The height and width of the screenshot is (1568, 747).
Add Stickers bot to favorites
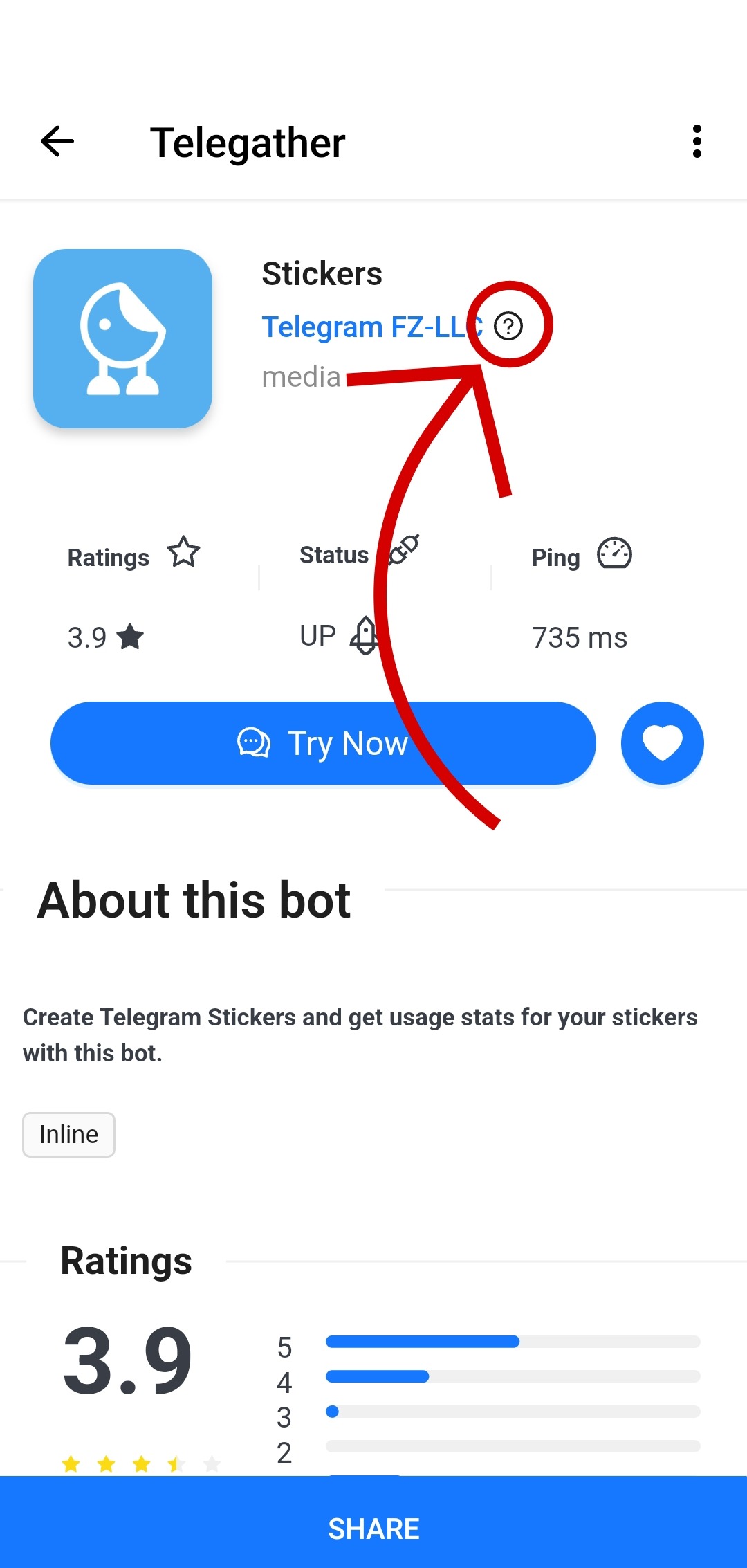click(x=662, y=743)
